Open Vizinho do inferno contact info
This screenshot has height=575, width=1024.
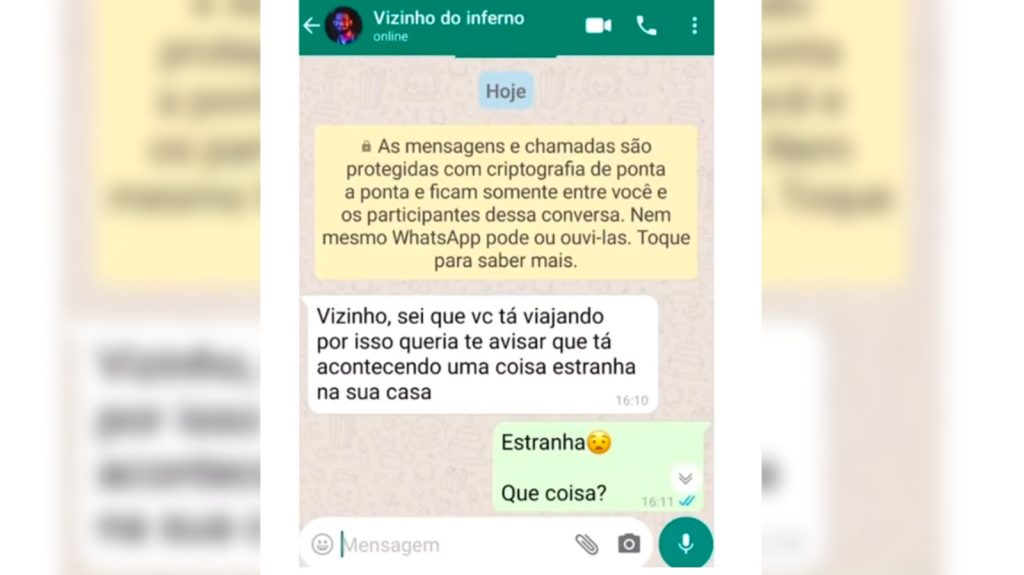[x=448, y=26]
